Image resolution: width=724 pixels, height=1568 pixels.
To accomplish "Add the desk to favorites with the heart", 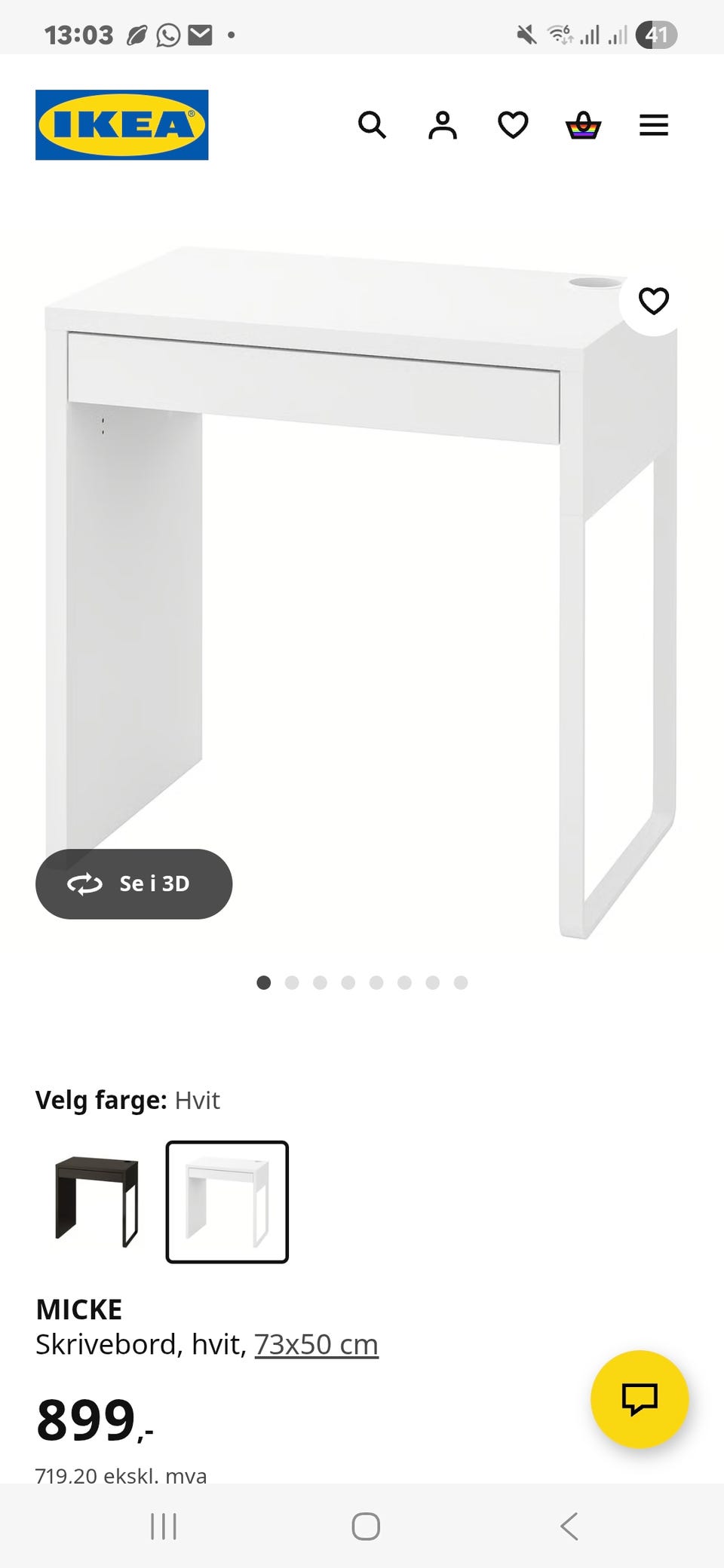I will (x=653, y=302).
